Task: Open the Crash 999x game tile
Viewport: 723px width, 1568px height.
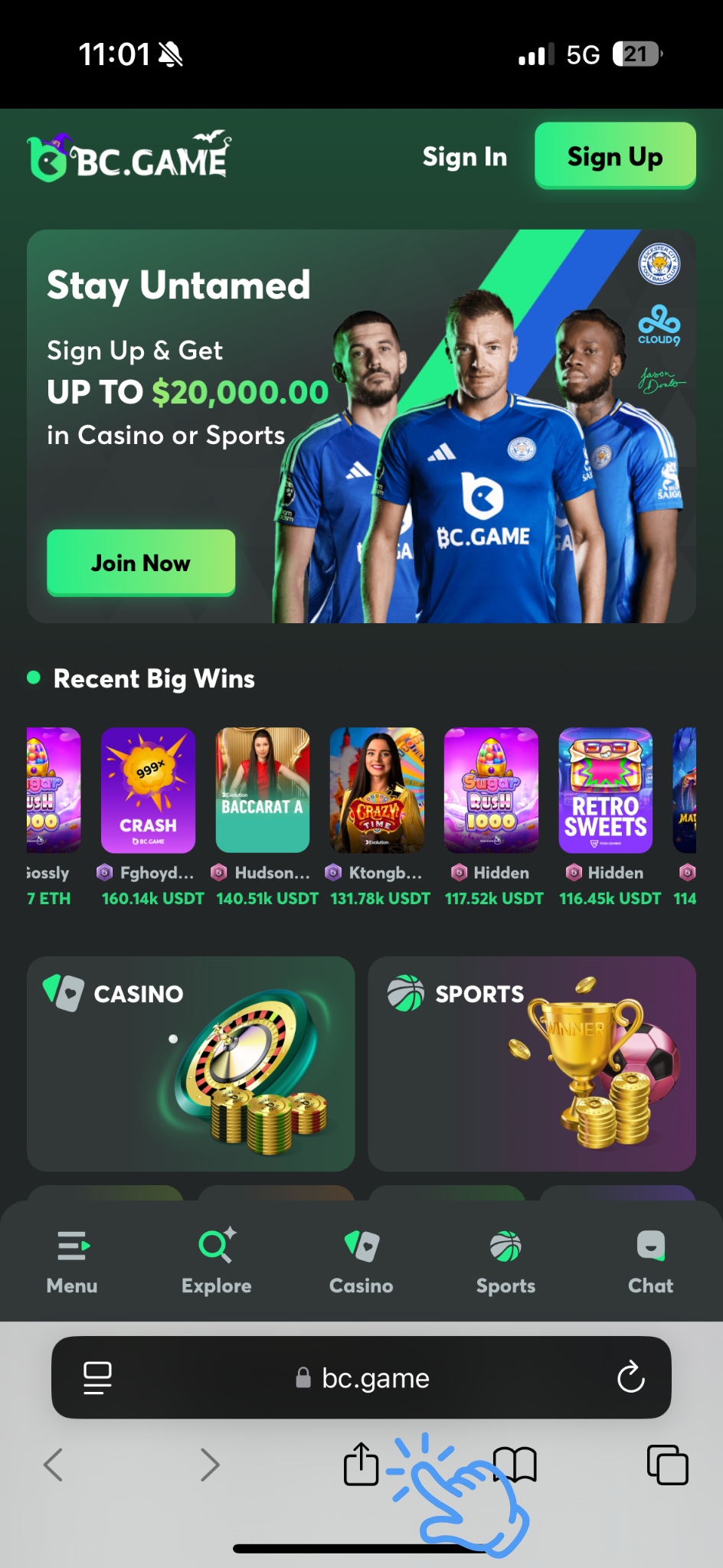Action: pyautogui.click(x=148, y=790)
